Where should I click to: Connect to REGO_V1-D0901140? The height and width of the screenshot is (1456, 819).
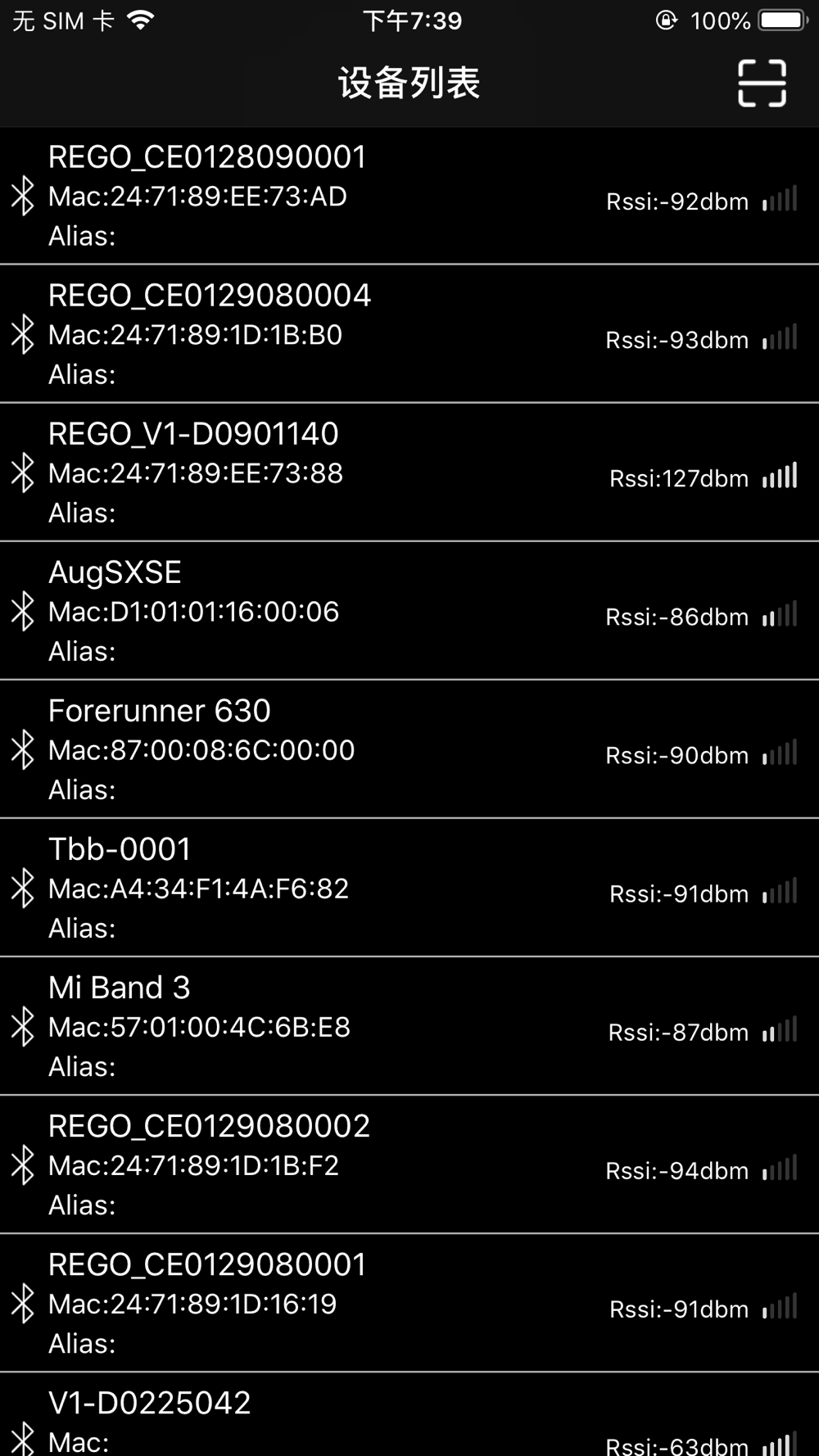pos(409,473)
